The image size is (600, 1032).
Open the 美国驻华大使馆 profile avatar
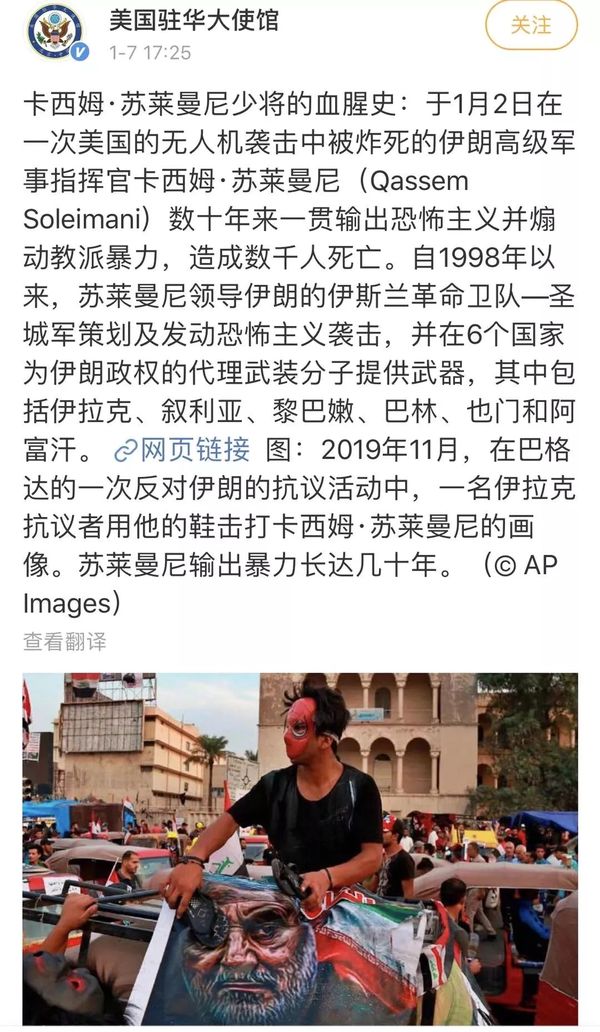tap(56, 32)
